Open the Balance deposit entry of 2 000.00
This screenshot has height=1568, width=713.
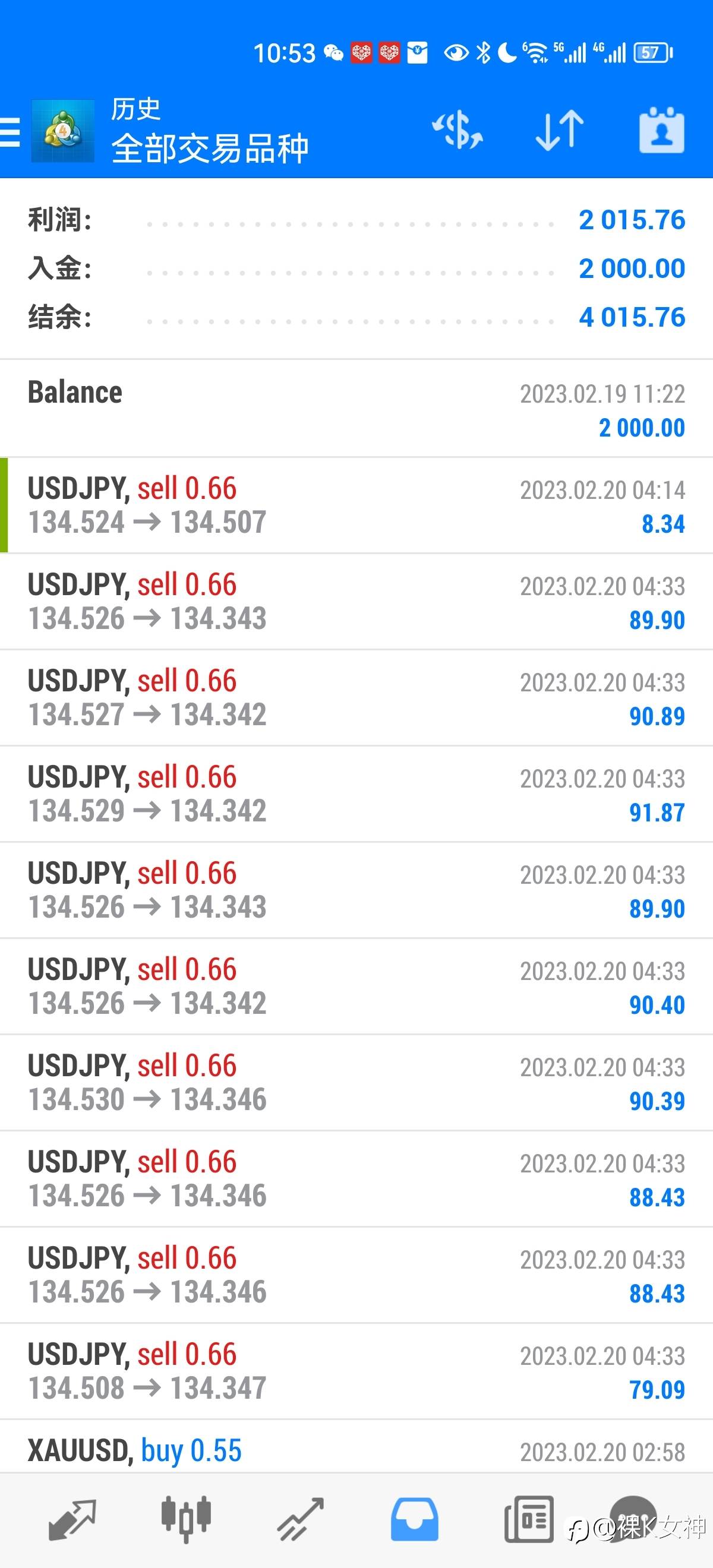coord(356,409)
